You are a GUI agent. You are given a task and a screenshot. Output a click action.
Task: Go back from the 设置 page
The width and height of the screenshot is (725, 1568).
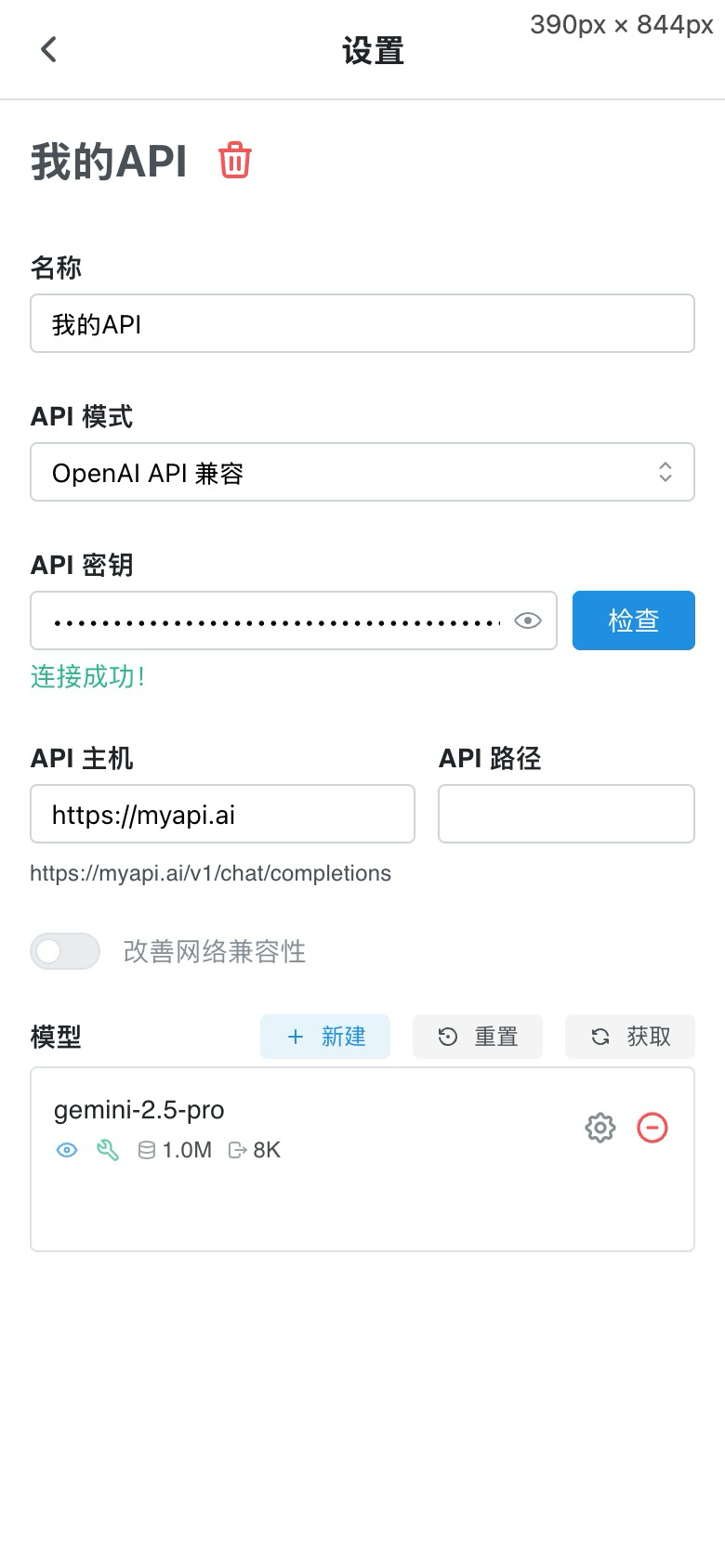pyautogui.click(x=49, y=50)
